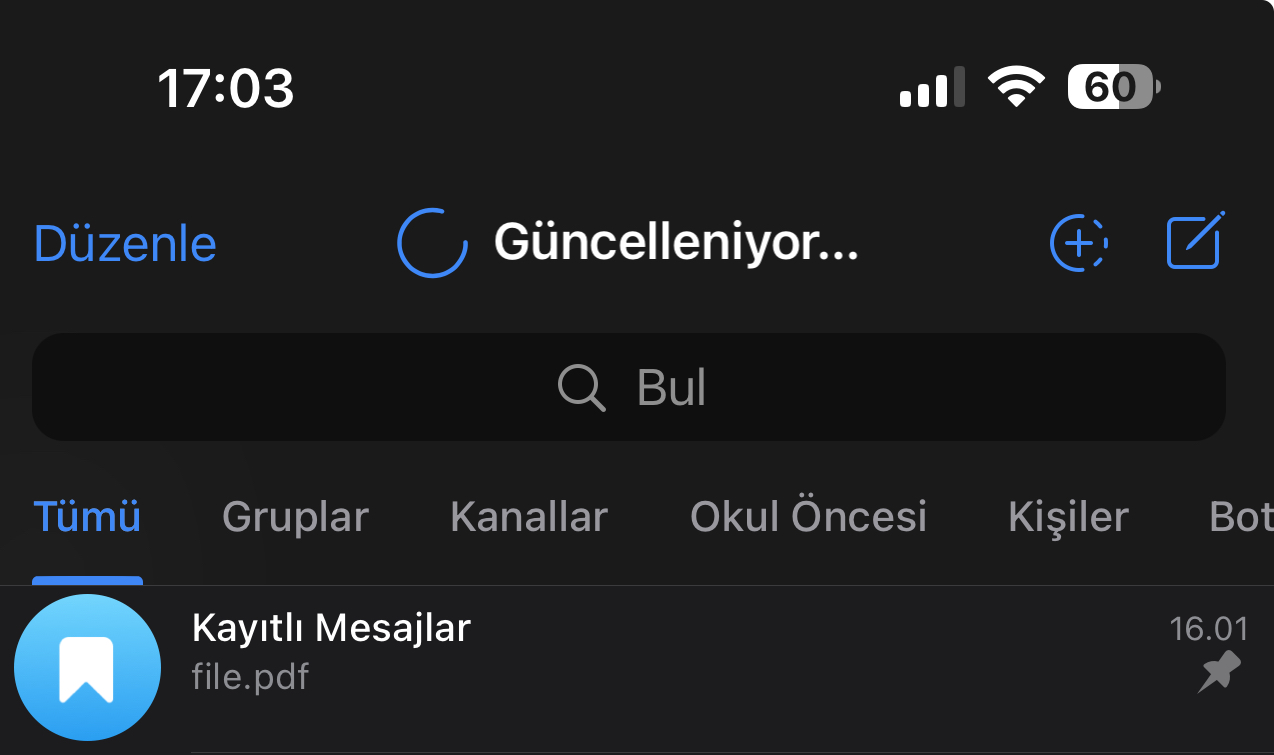Open the Bul search field
The width and height of the screenshot is (1274, 755).
(629, 387)
